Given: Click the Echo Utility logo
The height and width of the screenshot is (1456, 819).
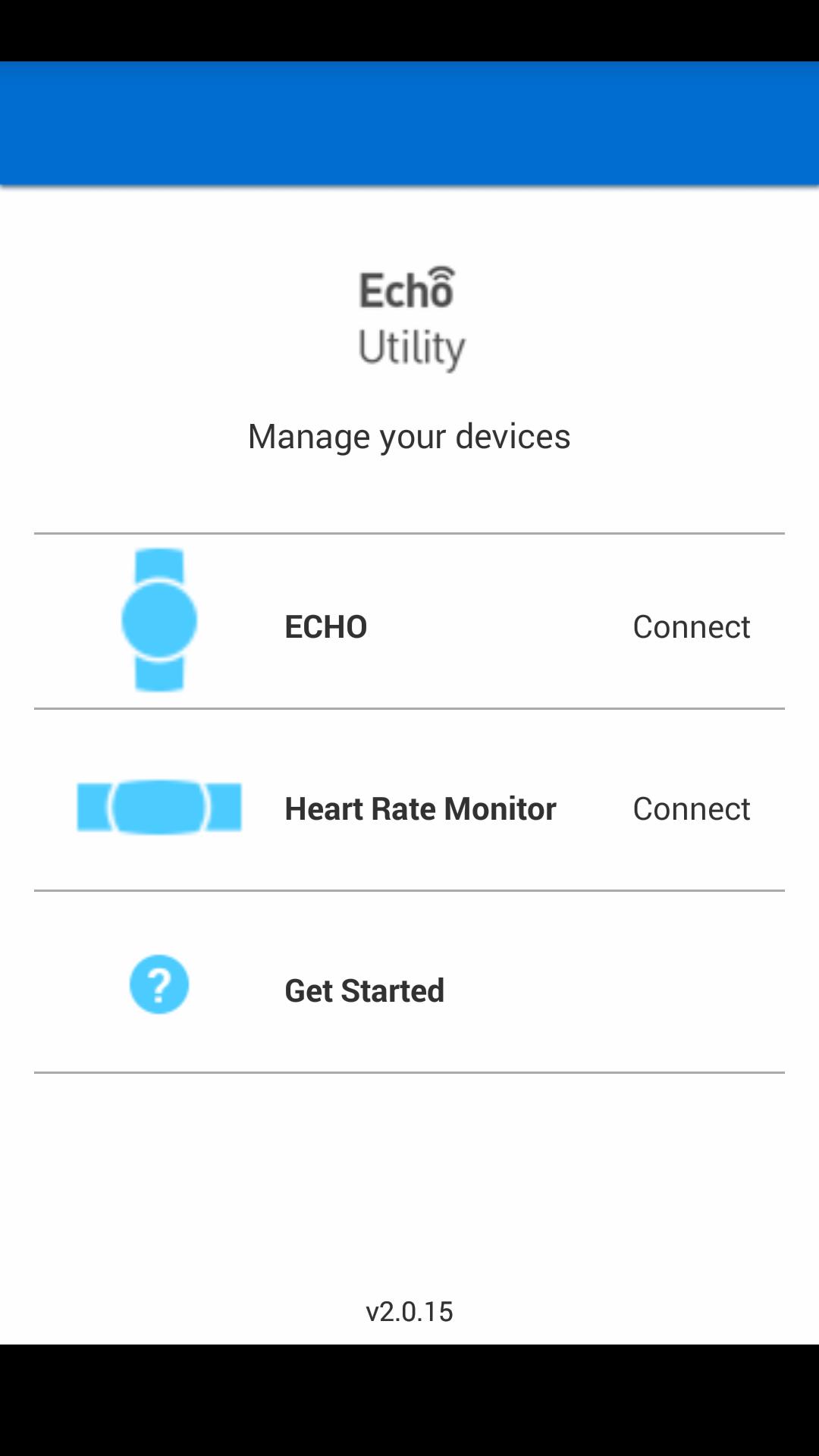Looking at the screenshot, I should (409, 315).
